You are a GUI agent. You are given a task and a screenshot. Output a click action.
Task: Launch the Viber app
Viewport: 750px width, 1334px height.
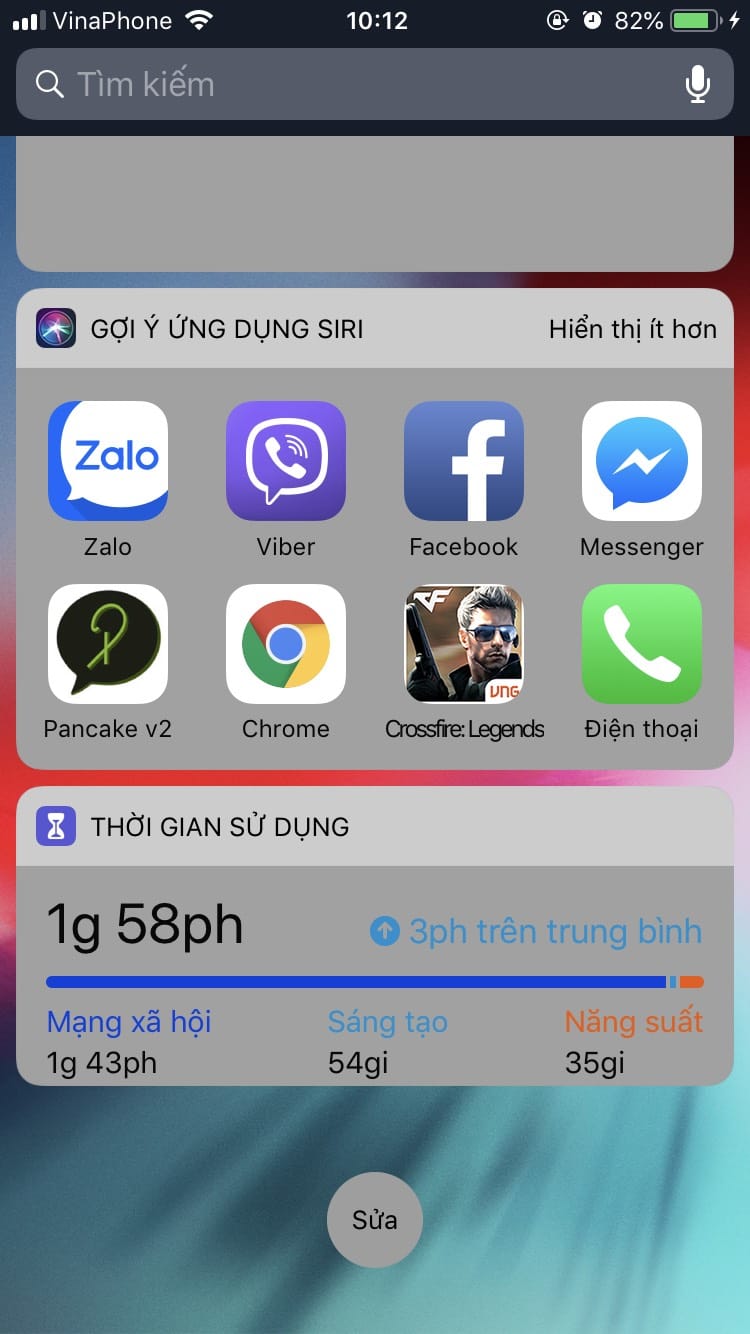[286, 461]
